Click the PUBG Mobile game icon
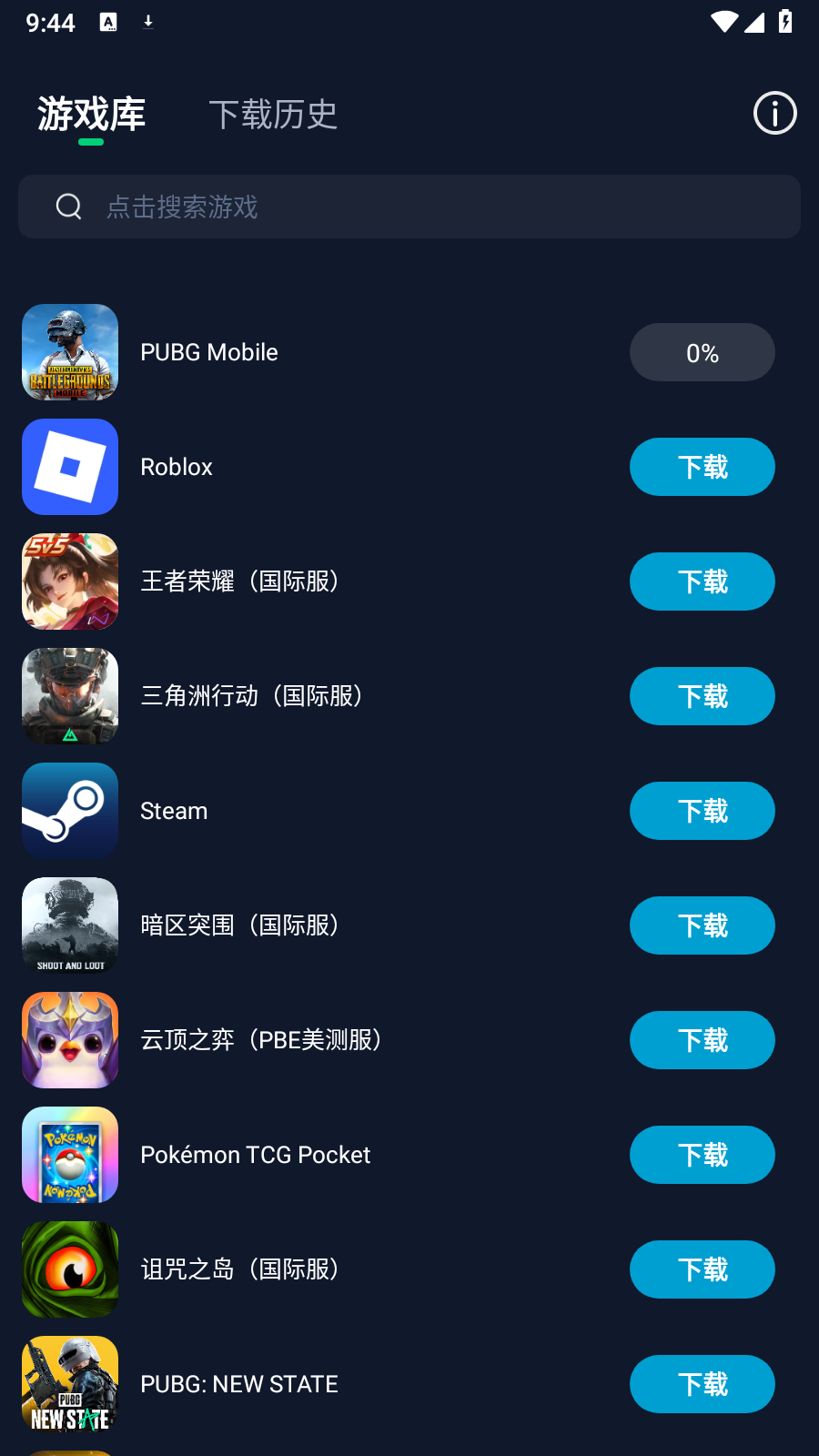 (70, 352)
